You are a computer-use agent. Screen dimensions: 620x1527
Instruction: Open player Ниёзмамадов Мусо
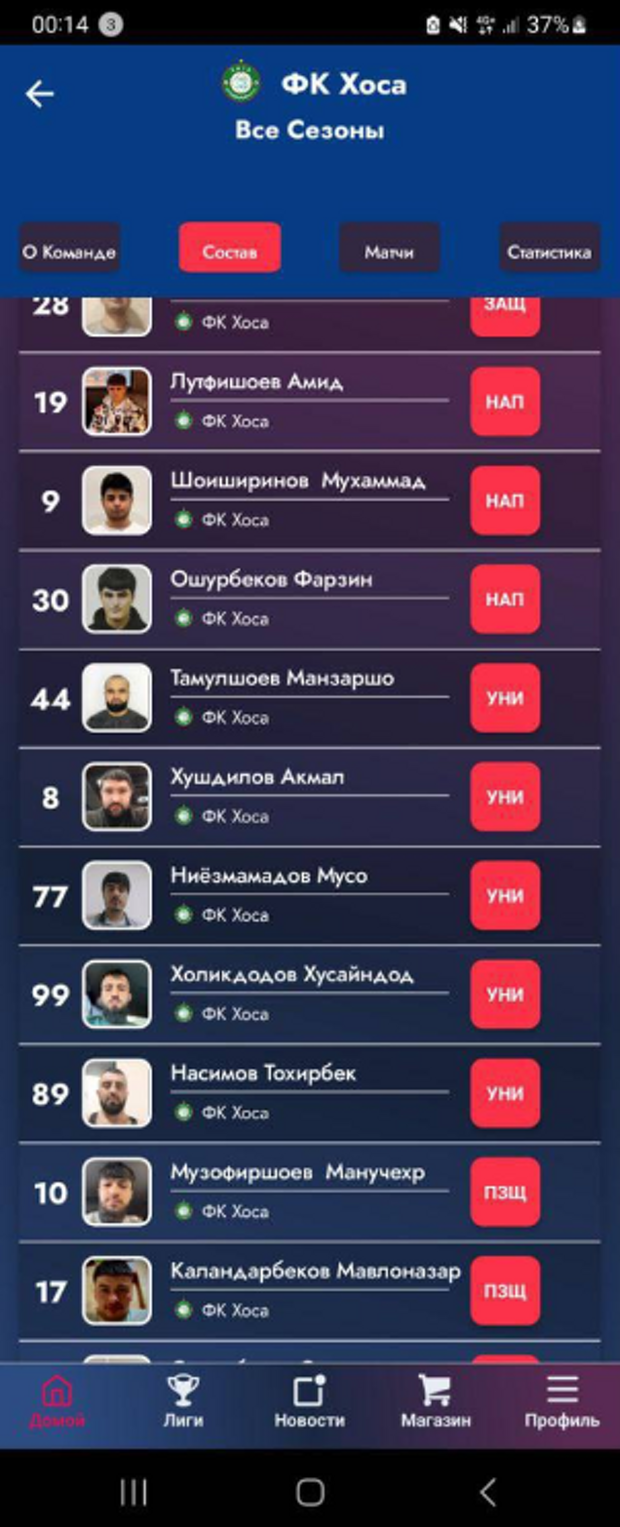coord(269,876)
